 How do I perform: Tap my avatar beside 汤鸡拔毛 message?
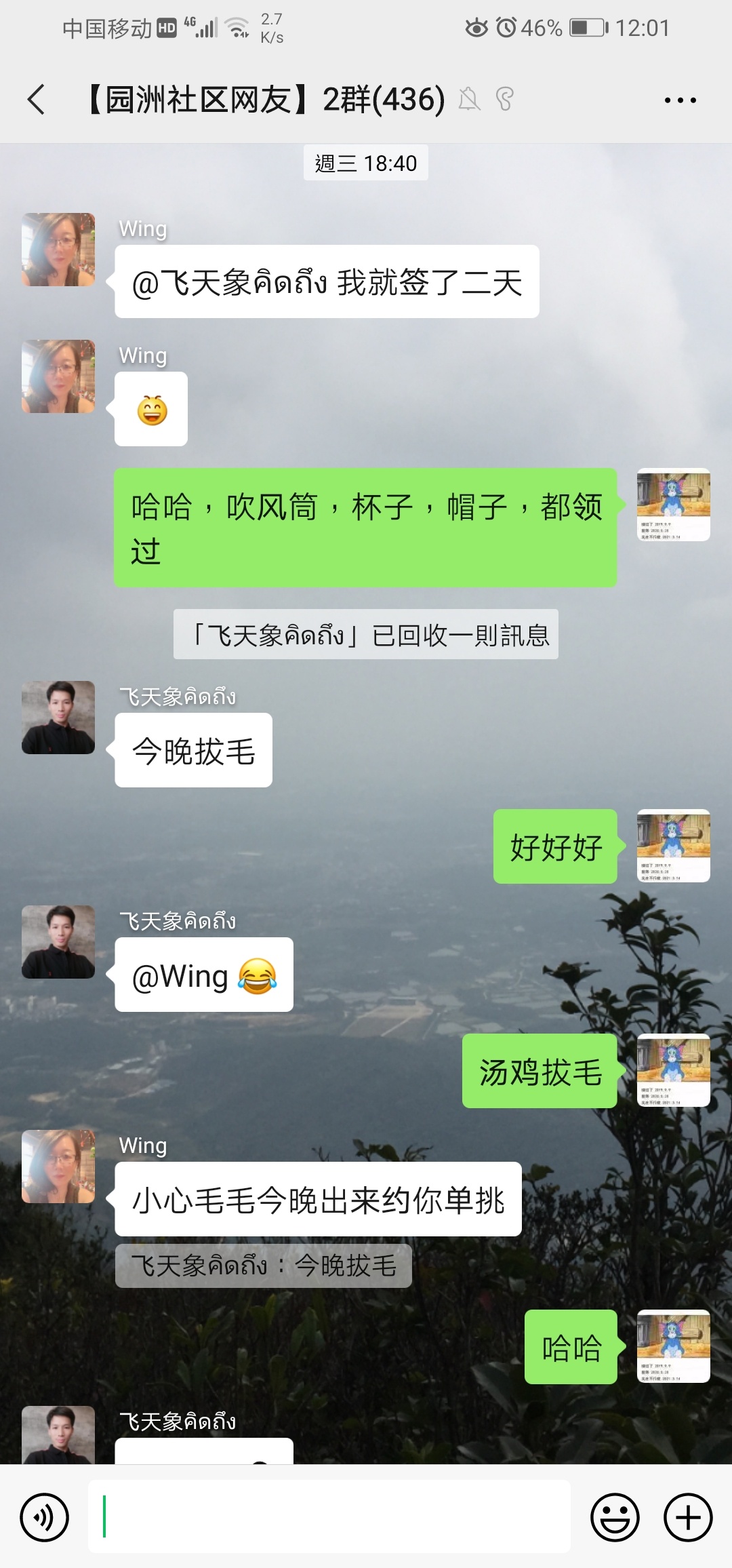[x=673, y=1070]
